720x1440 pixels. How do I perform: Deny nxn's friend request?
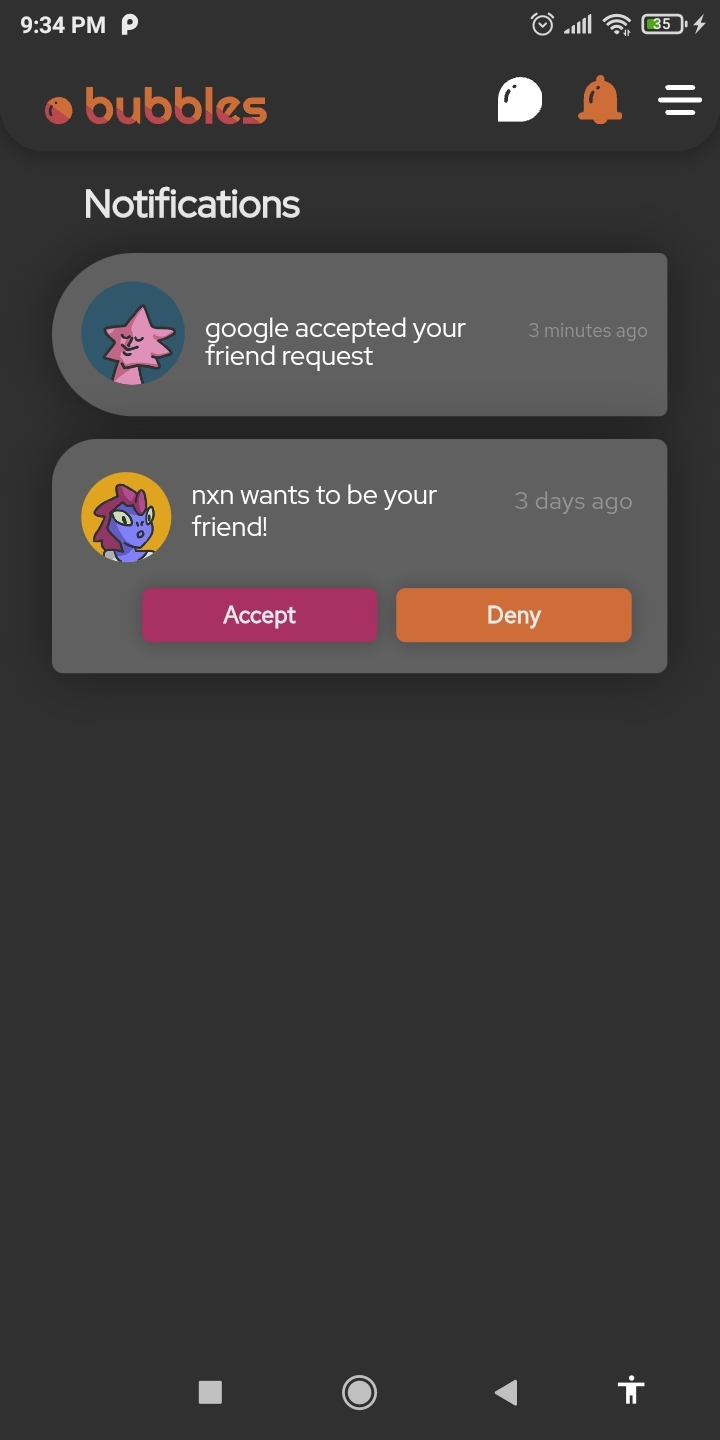(513, 615)
